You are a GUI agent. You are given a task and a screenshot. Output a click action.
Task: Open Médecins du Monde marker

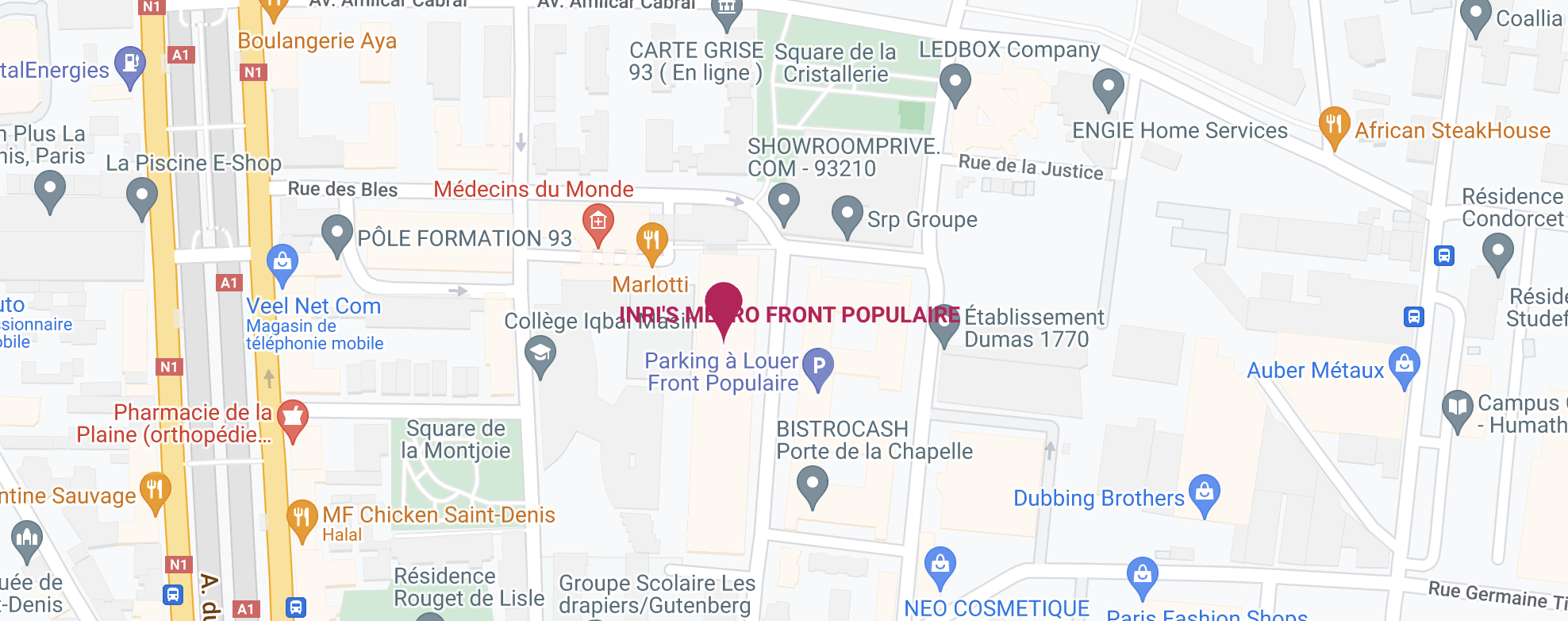point(598,222)
